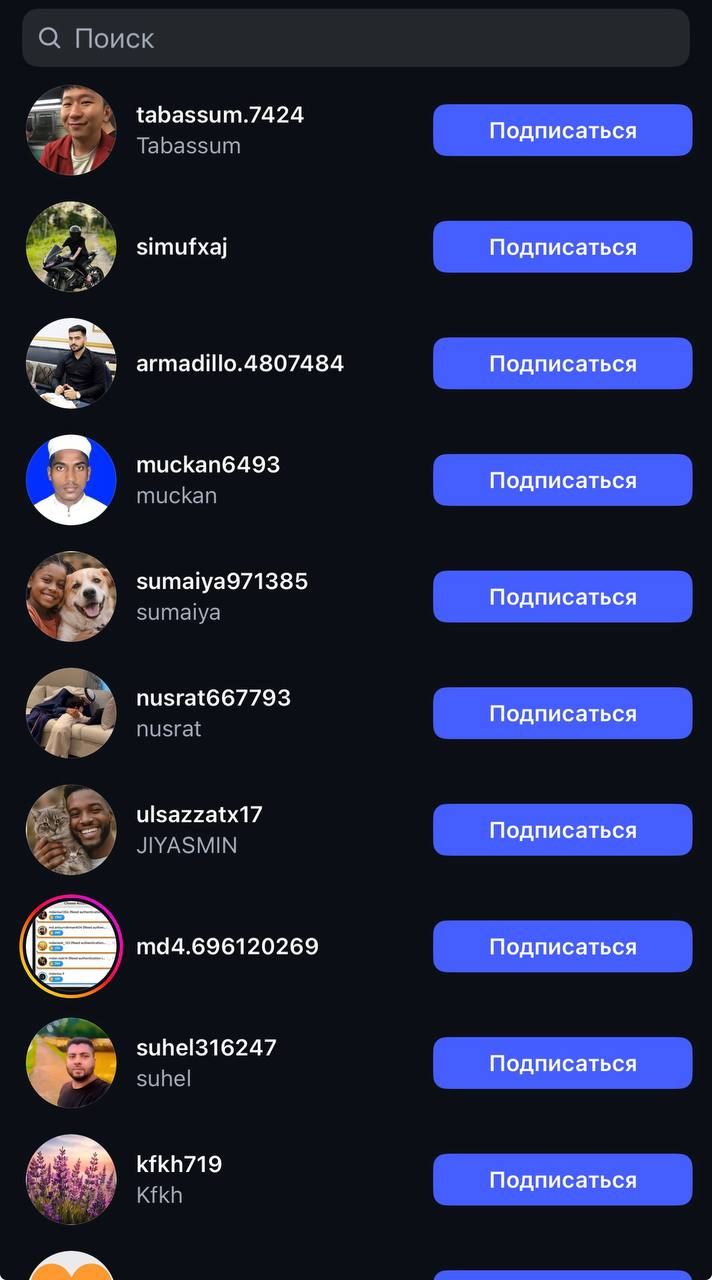Hit Подписаться next to armadillo.4807484
Image resolution: width=712 pixels, height=1280 pixels.
click(x=562, y=363)
